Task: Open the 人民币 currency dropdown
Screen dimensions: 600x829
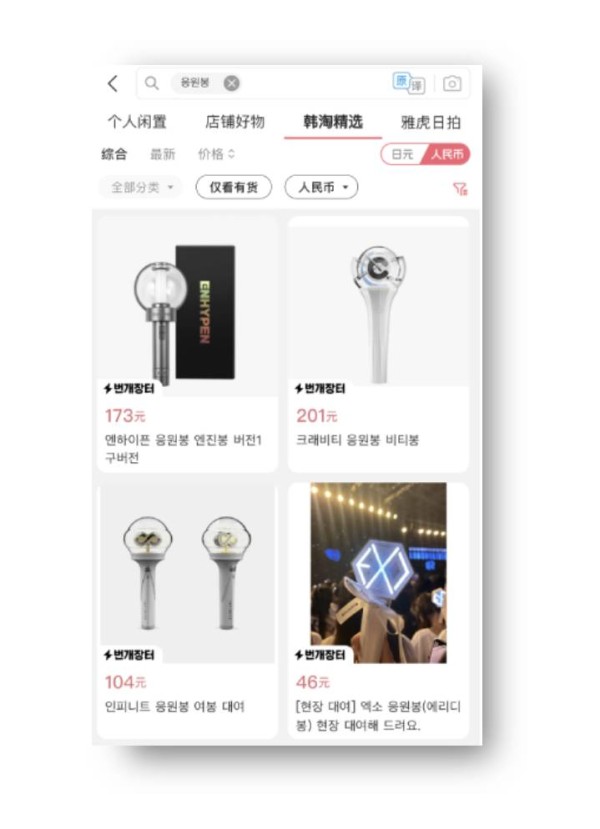Action: pyautogui.click(x=321, y=187)
